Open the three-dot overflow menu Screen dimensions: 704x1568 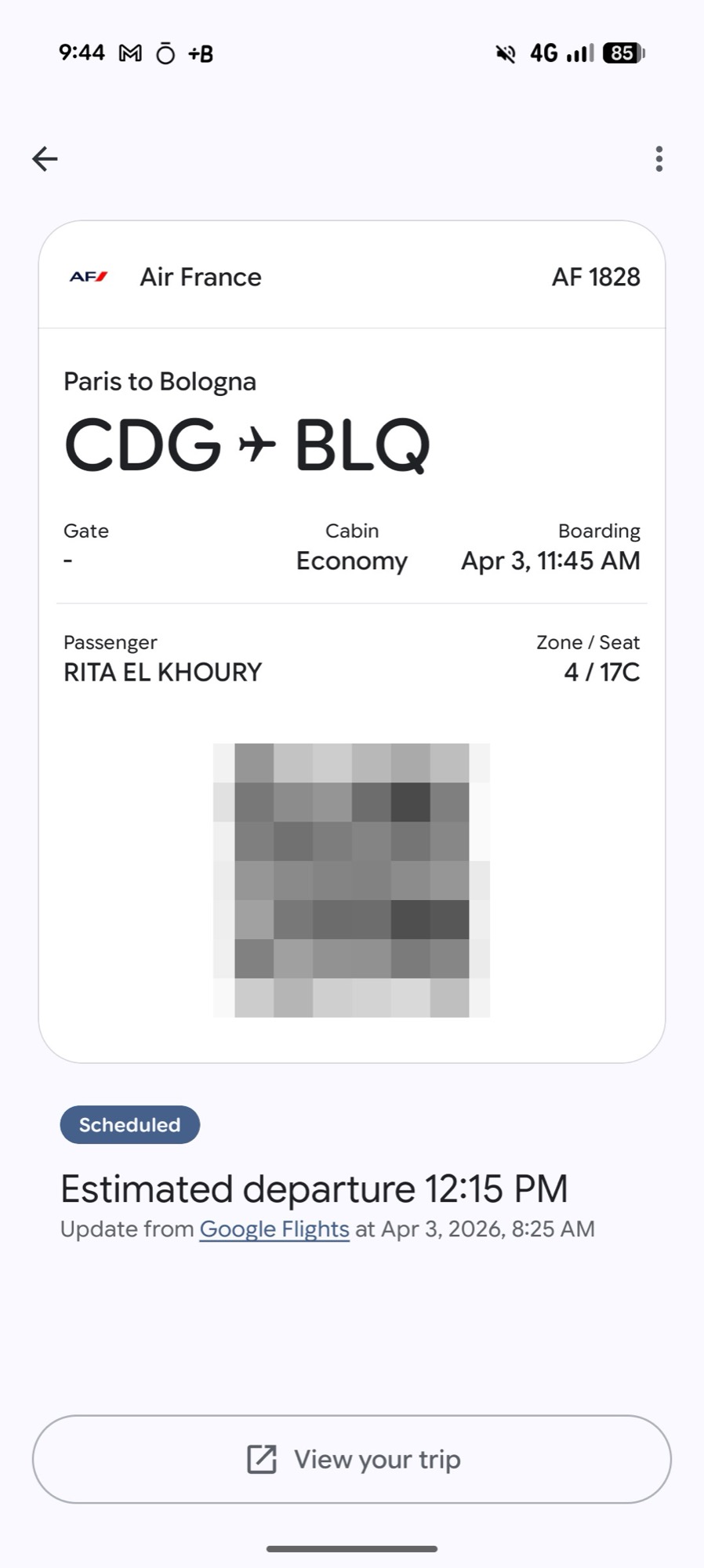(x=659, y=159)
